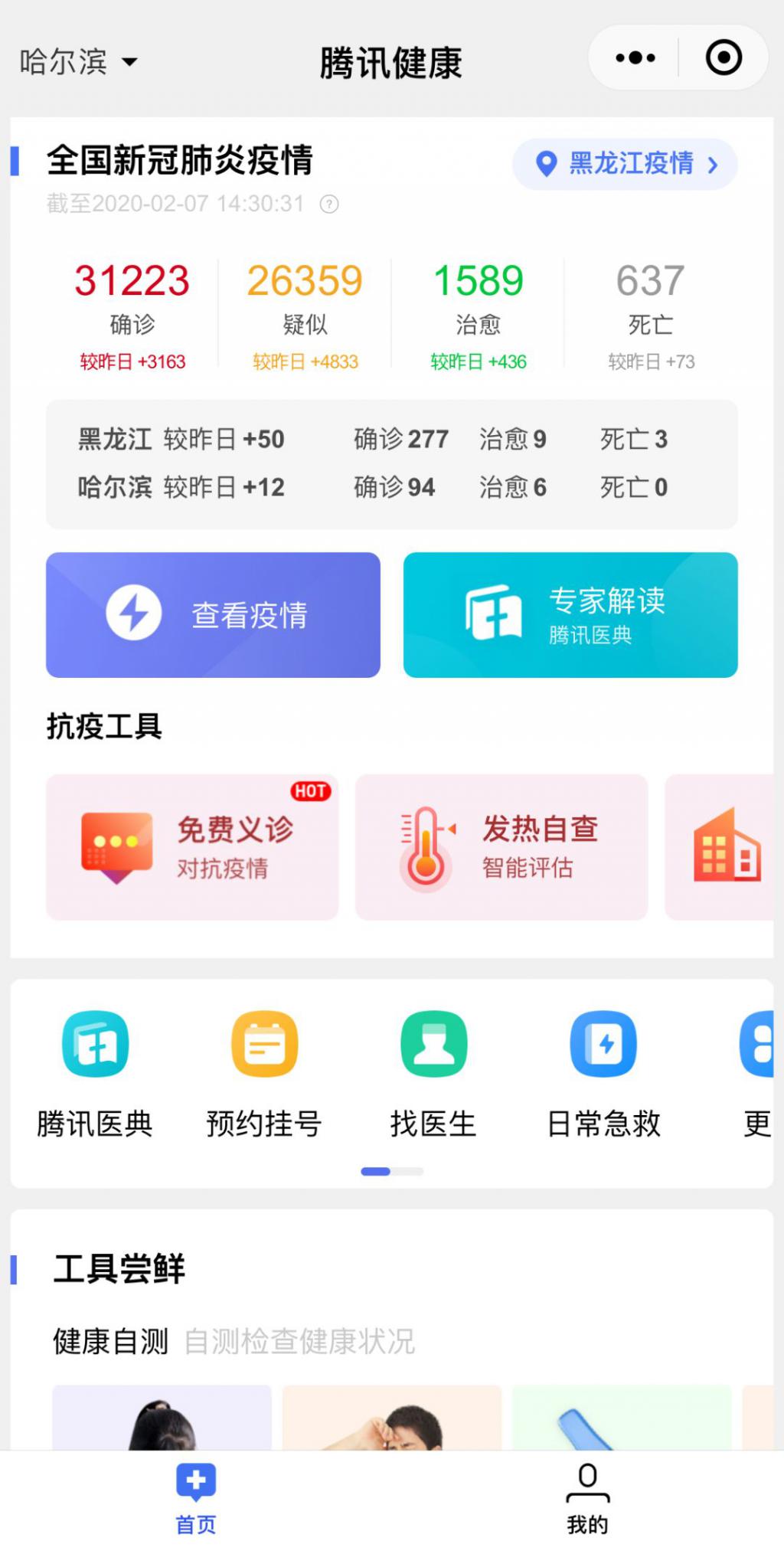Select 找医生 service
Screen dimensions: 784x1567
coord(433,1074)
